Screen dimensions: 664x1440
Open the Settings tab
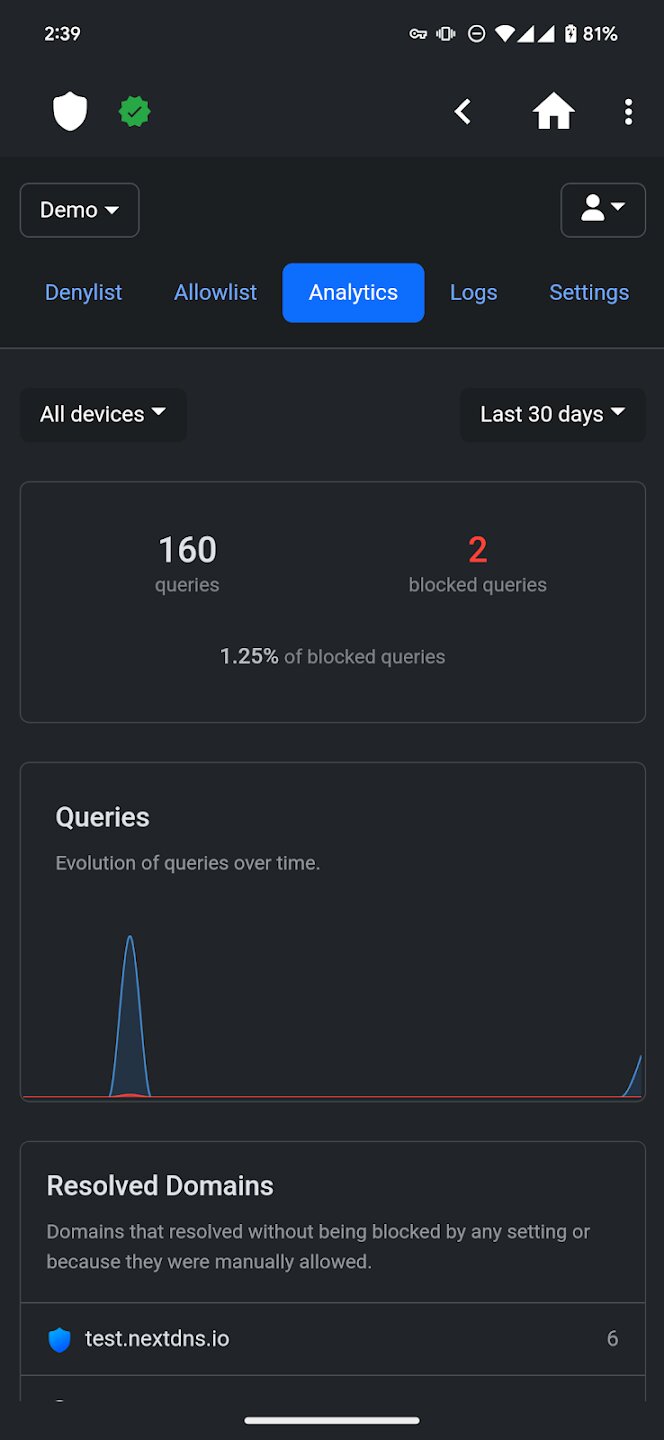(589, 293)
